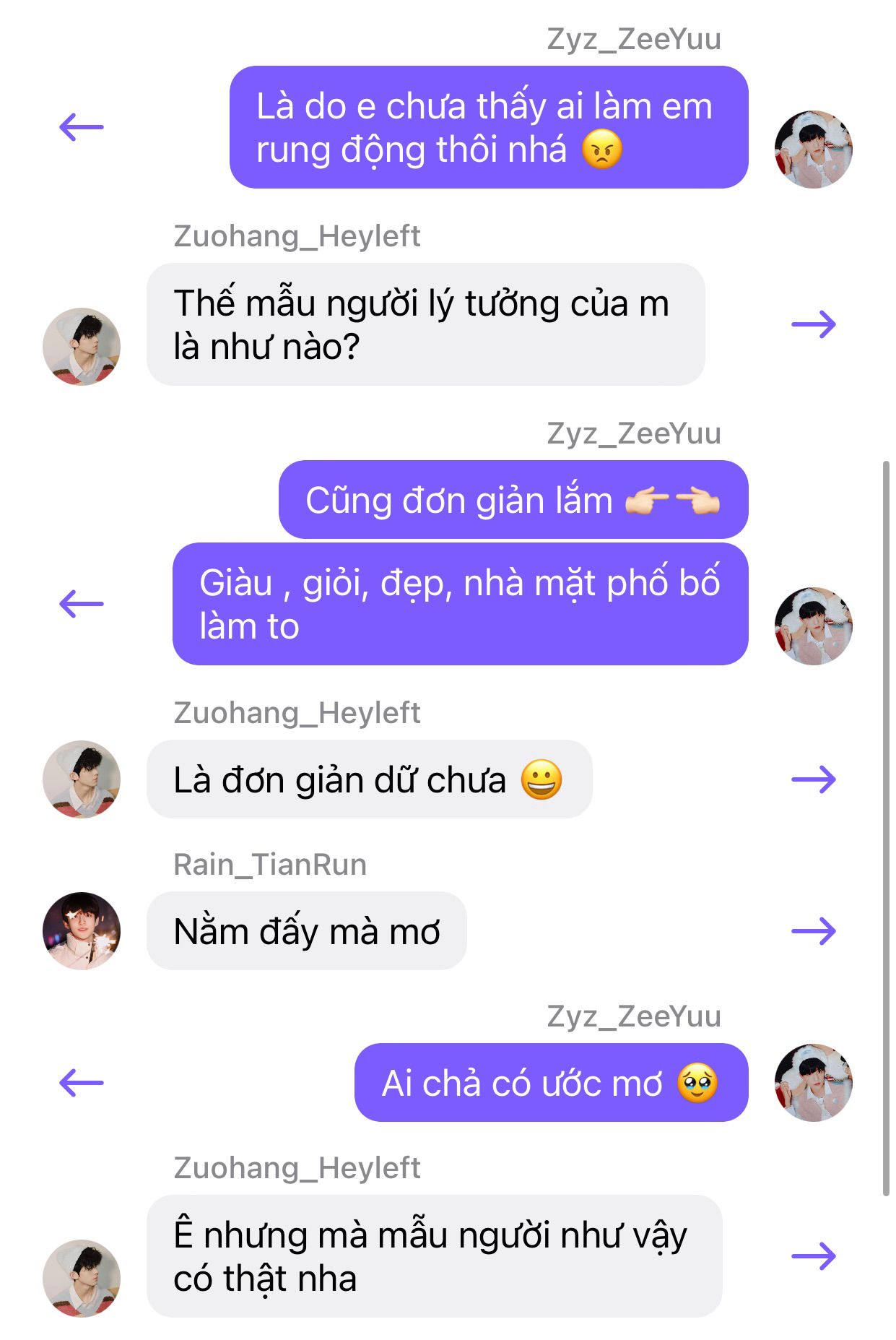Tap the left arrow beside "Là do e chưa thấy" message
Image resolution: width=896 pixels, height=1340 pixels.
[81, 127]
